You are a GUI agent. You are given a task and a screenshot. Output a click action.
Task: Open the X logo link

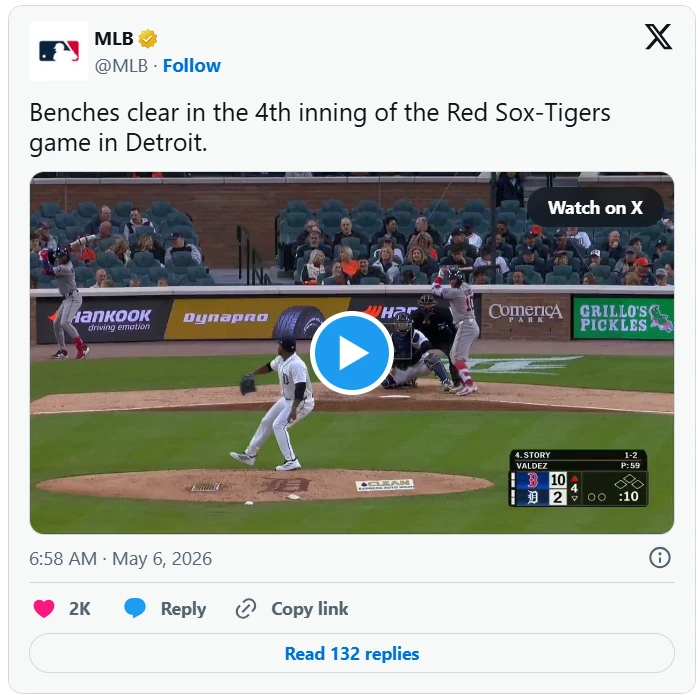658,37
